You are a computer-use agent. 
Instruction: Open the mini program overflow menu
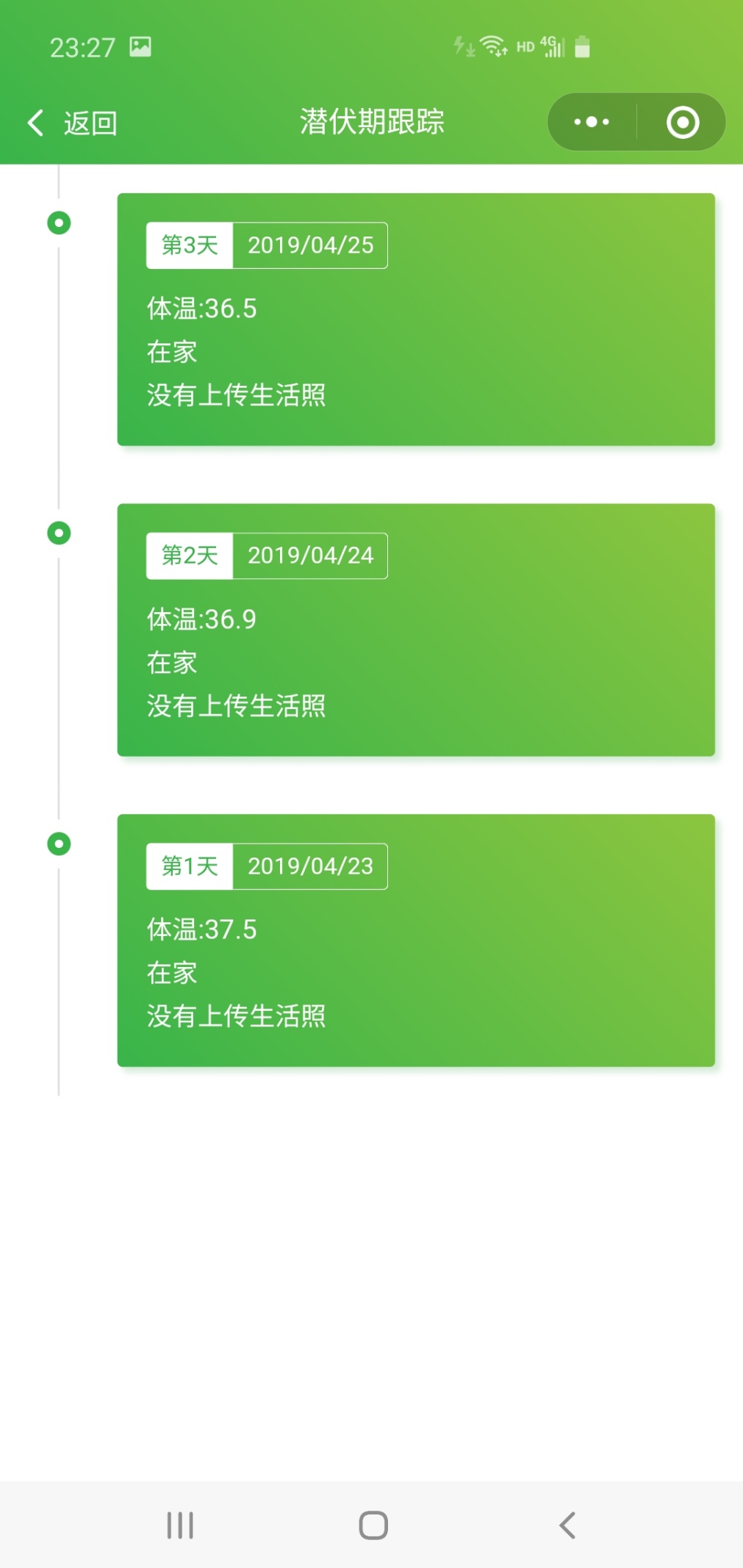(x=592, y=122)
